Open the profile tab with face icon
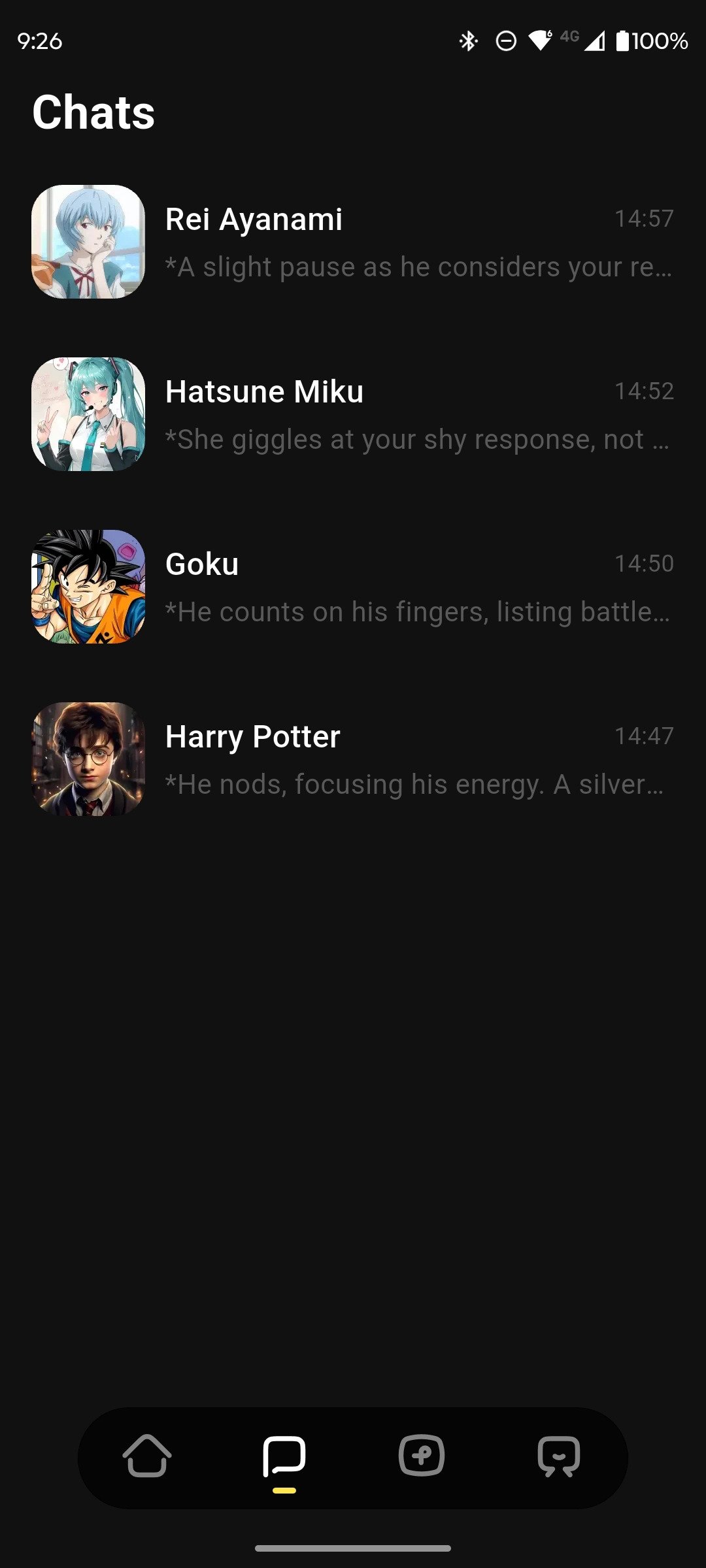The width and height of the screenshot is (706, 1568). pos(559,1456)
